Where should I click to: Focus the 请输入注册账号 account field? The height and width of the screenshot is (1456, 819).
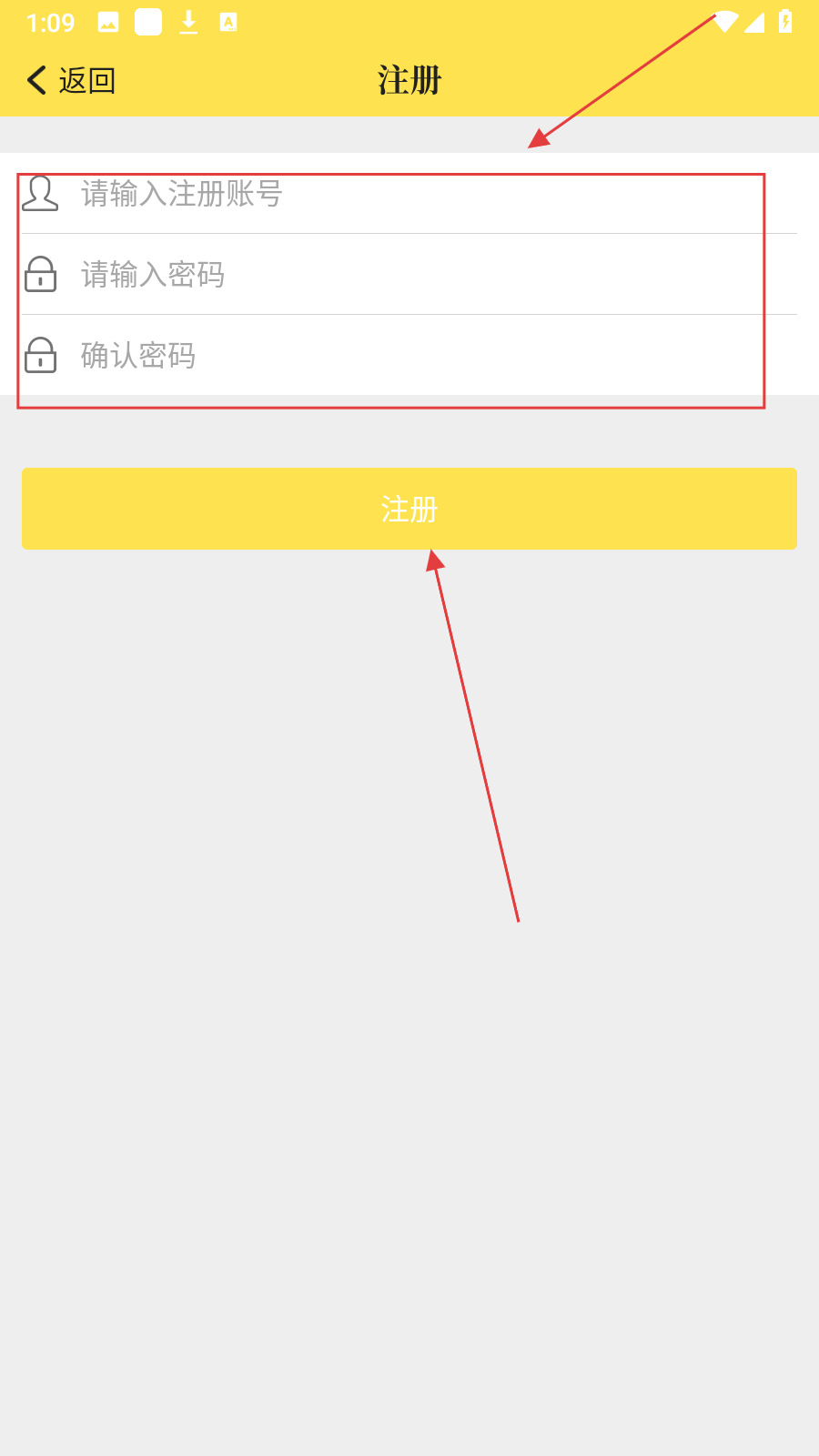point(409,194)
